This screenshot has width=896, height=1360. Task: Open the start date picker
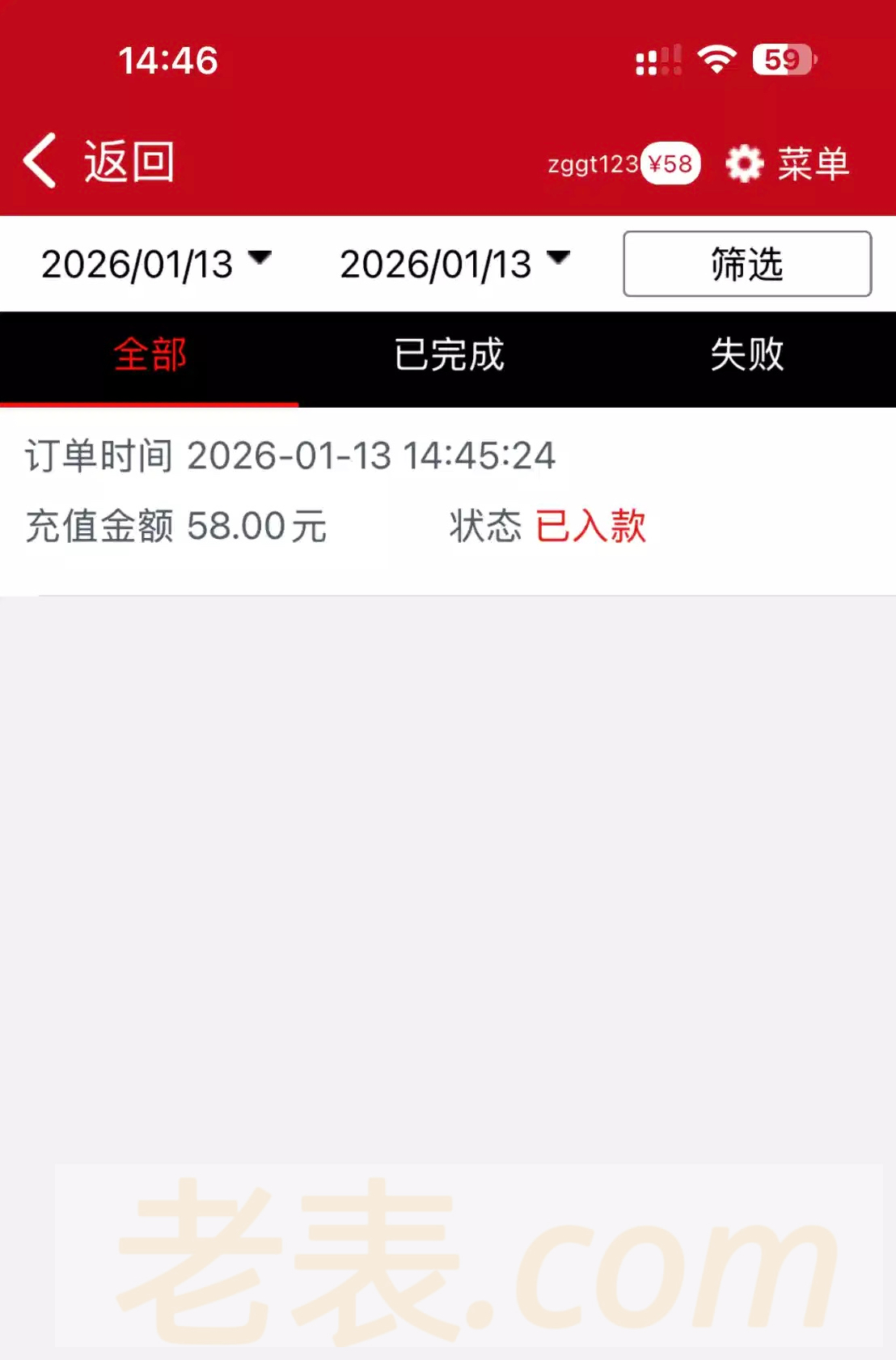pos(155,264)
